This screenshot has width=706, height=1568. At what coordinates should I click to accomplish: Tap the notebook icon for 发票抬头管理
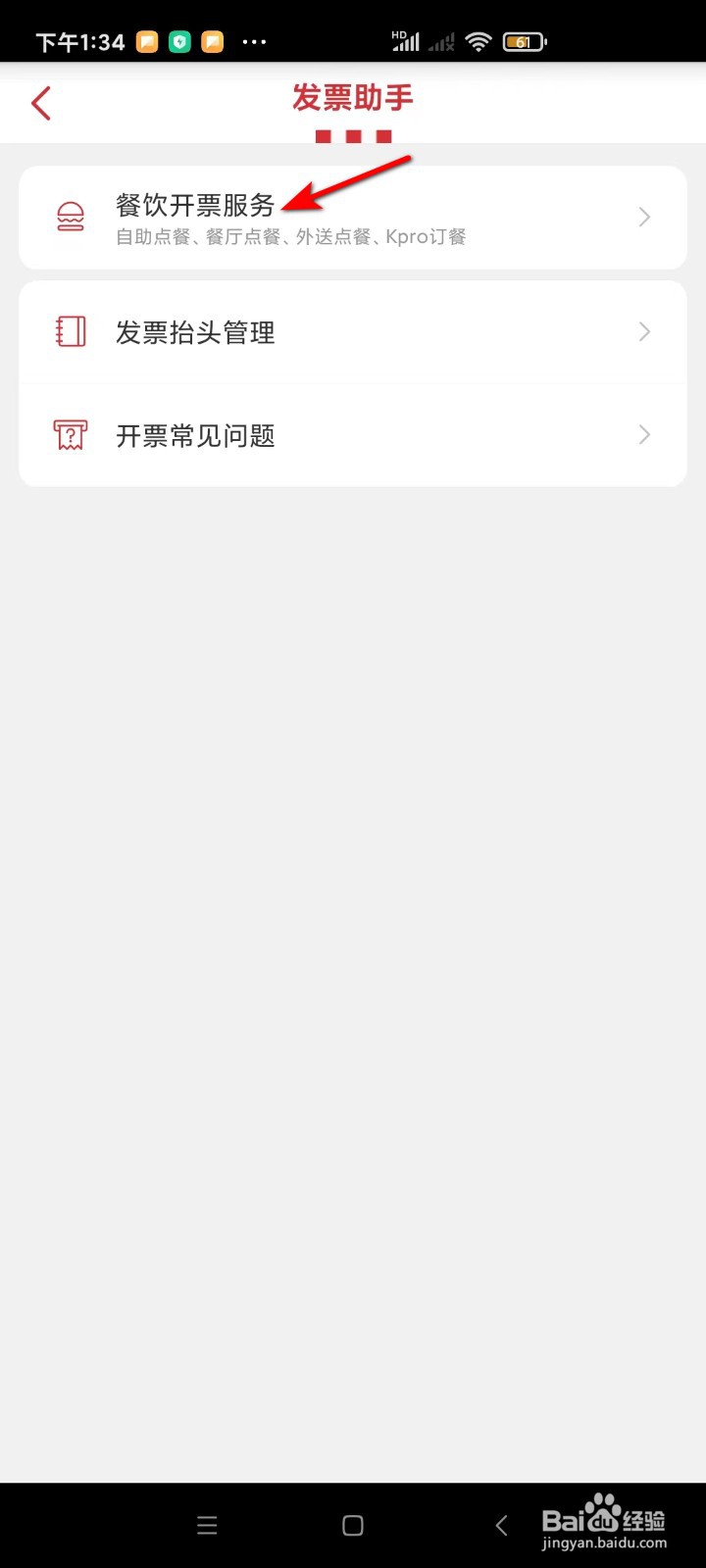click(70, 331)
